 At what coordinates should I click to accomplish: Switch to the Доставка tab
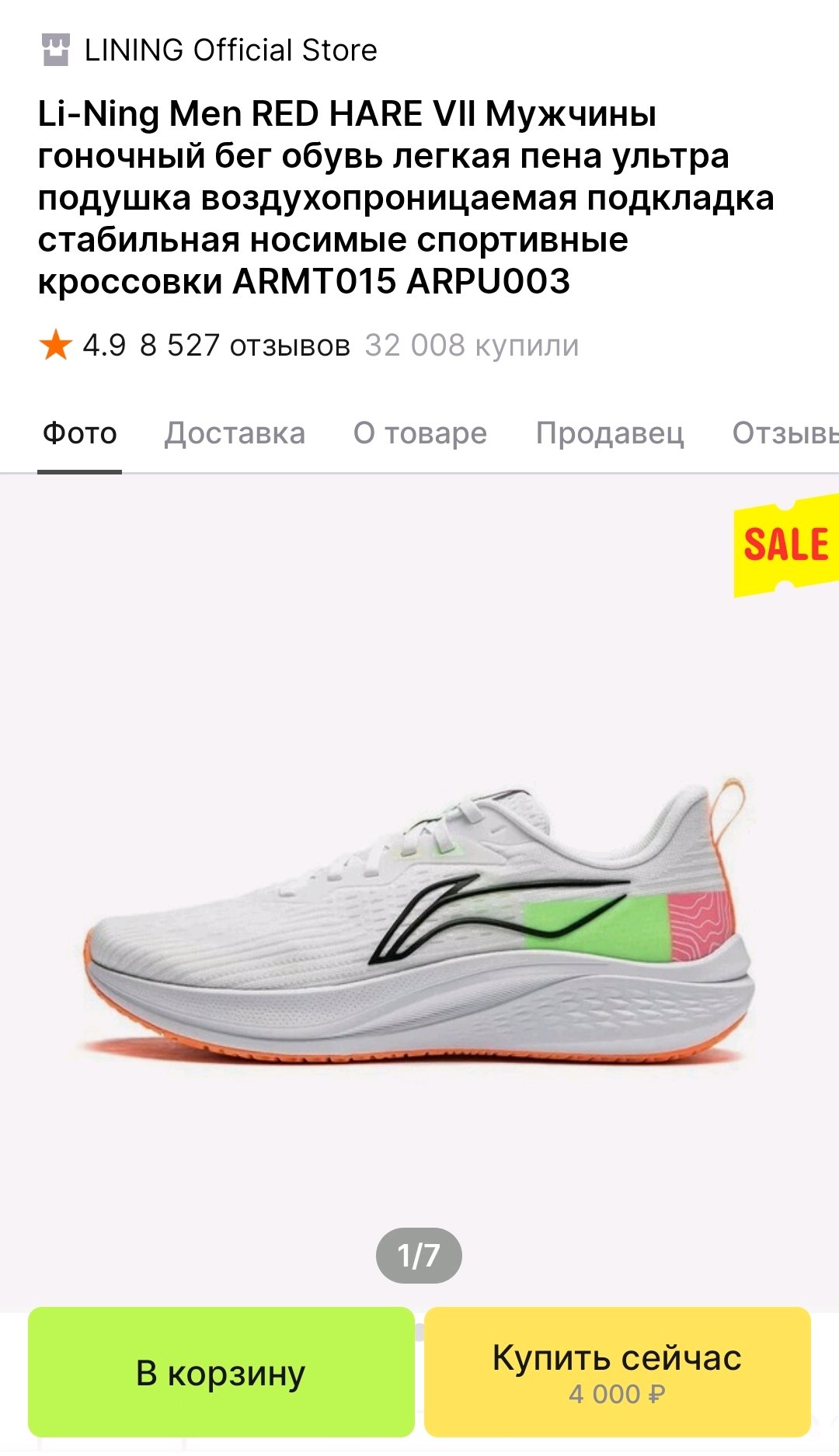[235, 433]
